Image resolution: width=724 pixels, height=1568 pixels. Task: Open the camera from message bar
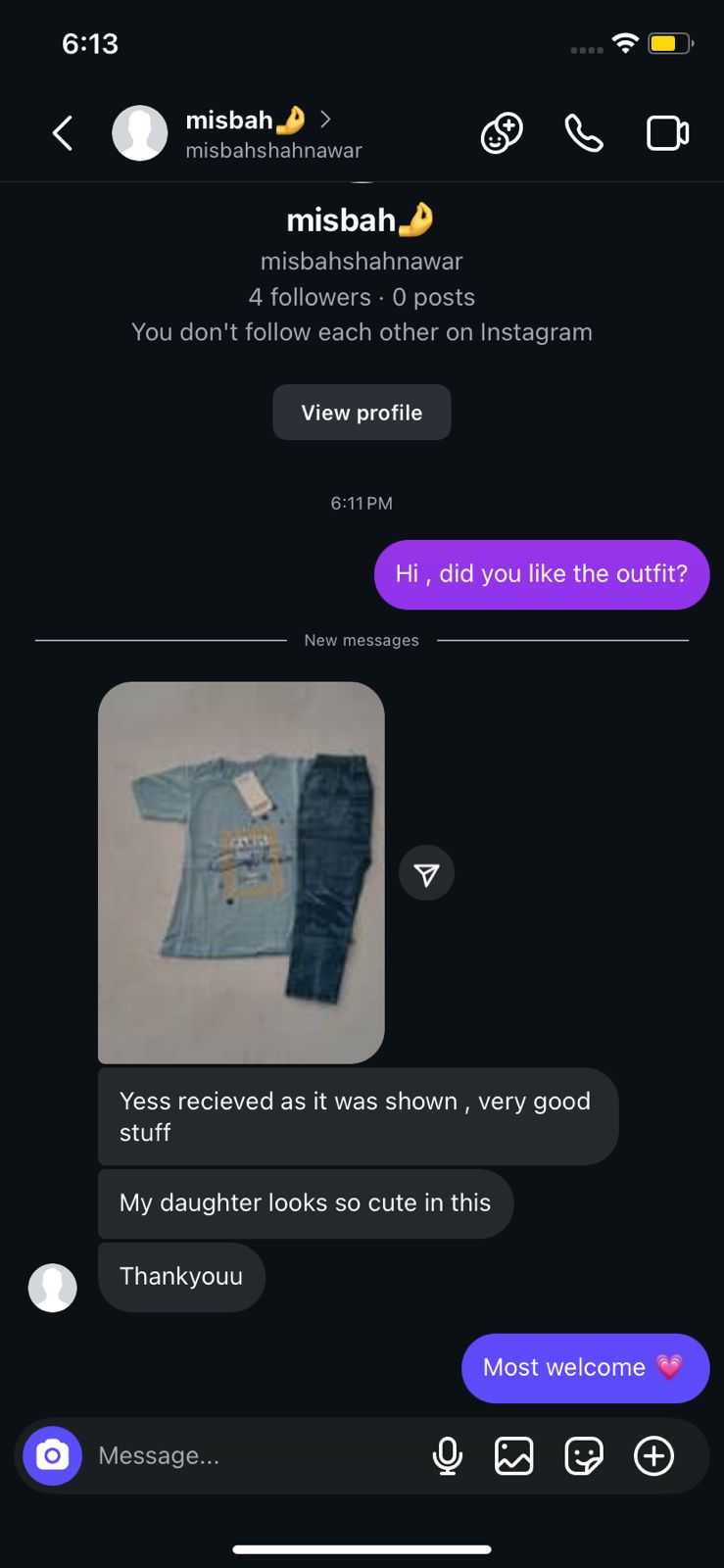[x=53, y=1455]
